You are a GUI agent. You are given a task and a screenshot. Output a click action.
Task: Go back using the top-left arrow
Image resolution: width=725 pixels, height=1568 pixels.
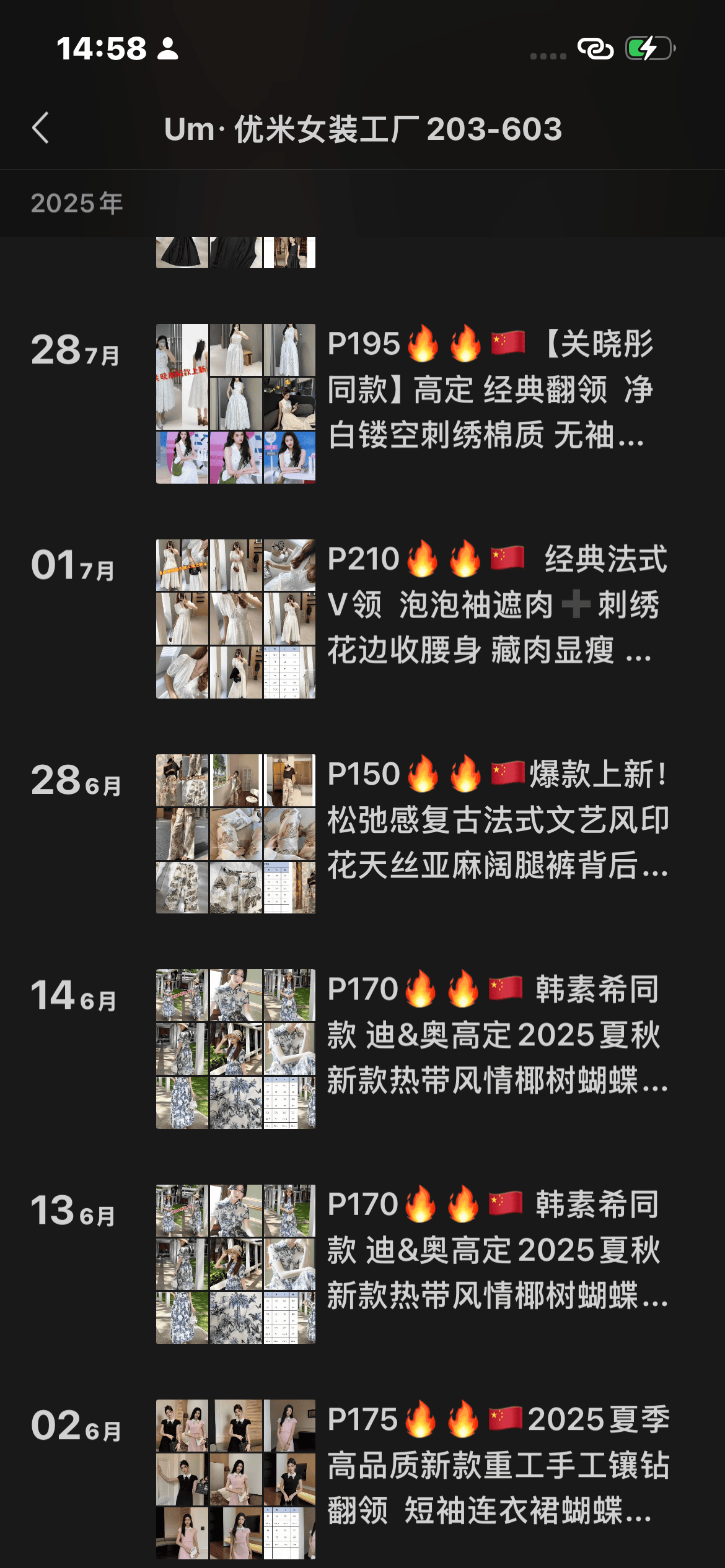(x=41, y=128)
